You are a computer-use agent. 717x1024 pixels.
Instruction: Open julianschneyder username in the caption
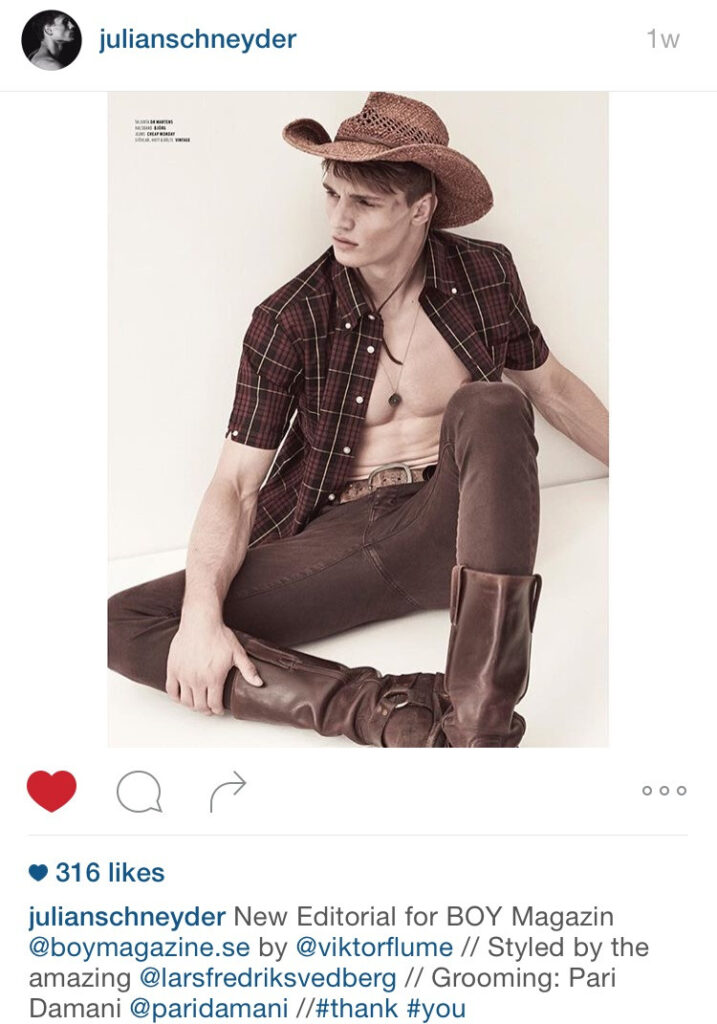[x=127, y=916]
